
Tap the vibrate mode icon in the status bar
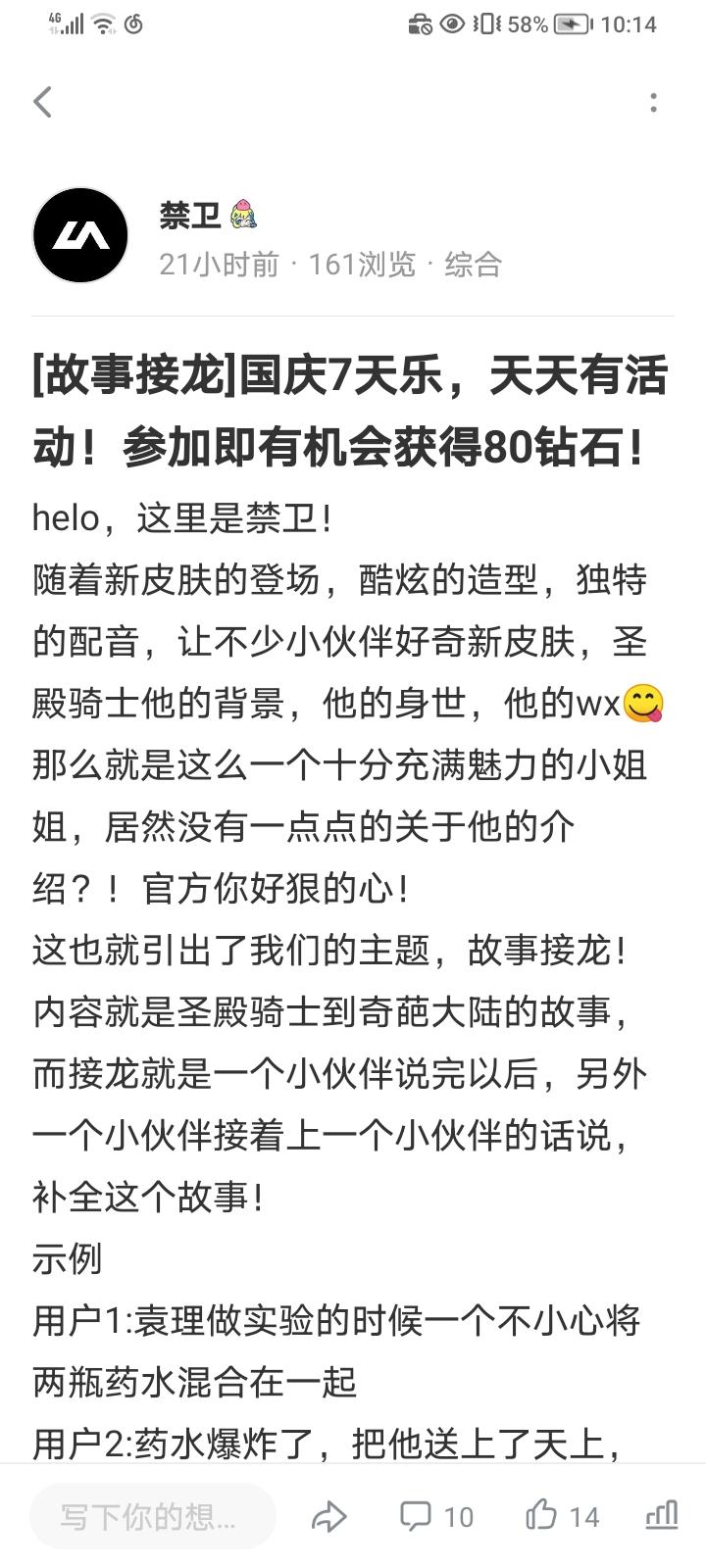click(x=488, y=24)
